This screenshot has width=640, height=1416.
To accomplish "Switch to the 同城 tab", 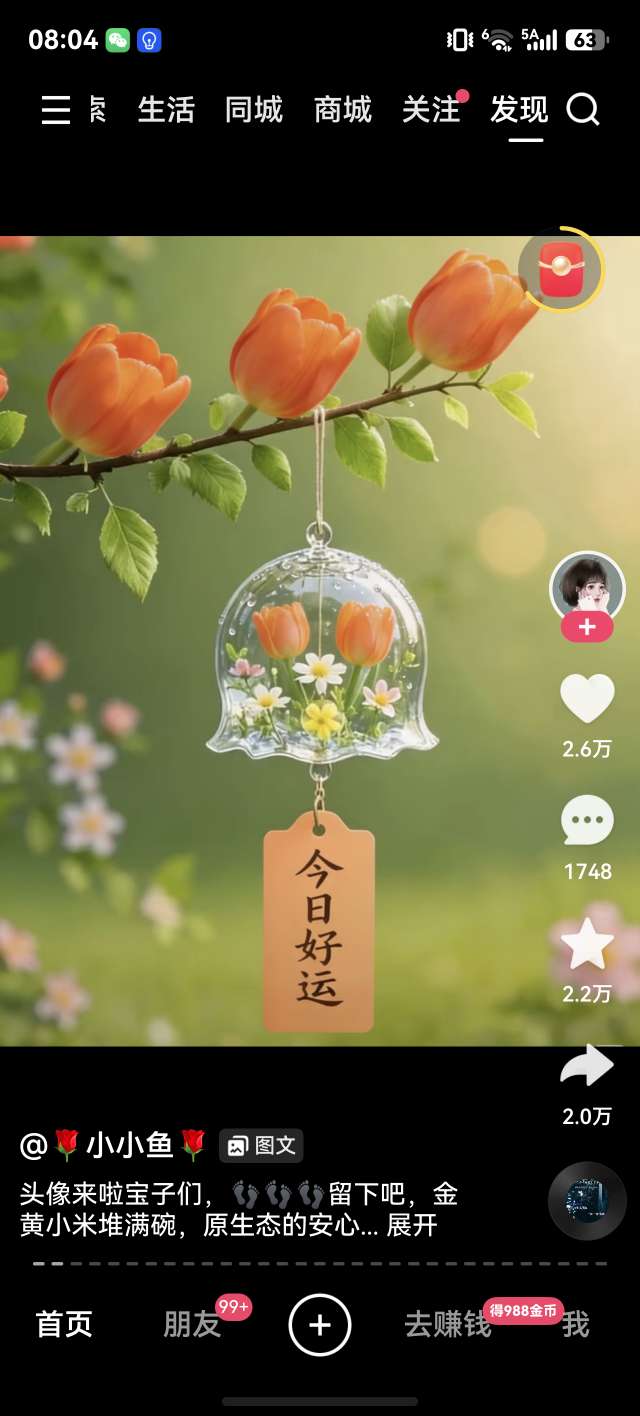I will (x=254, y=109).
